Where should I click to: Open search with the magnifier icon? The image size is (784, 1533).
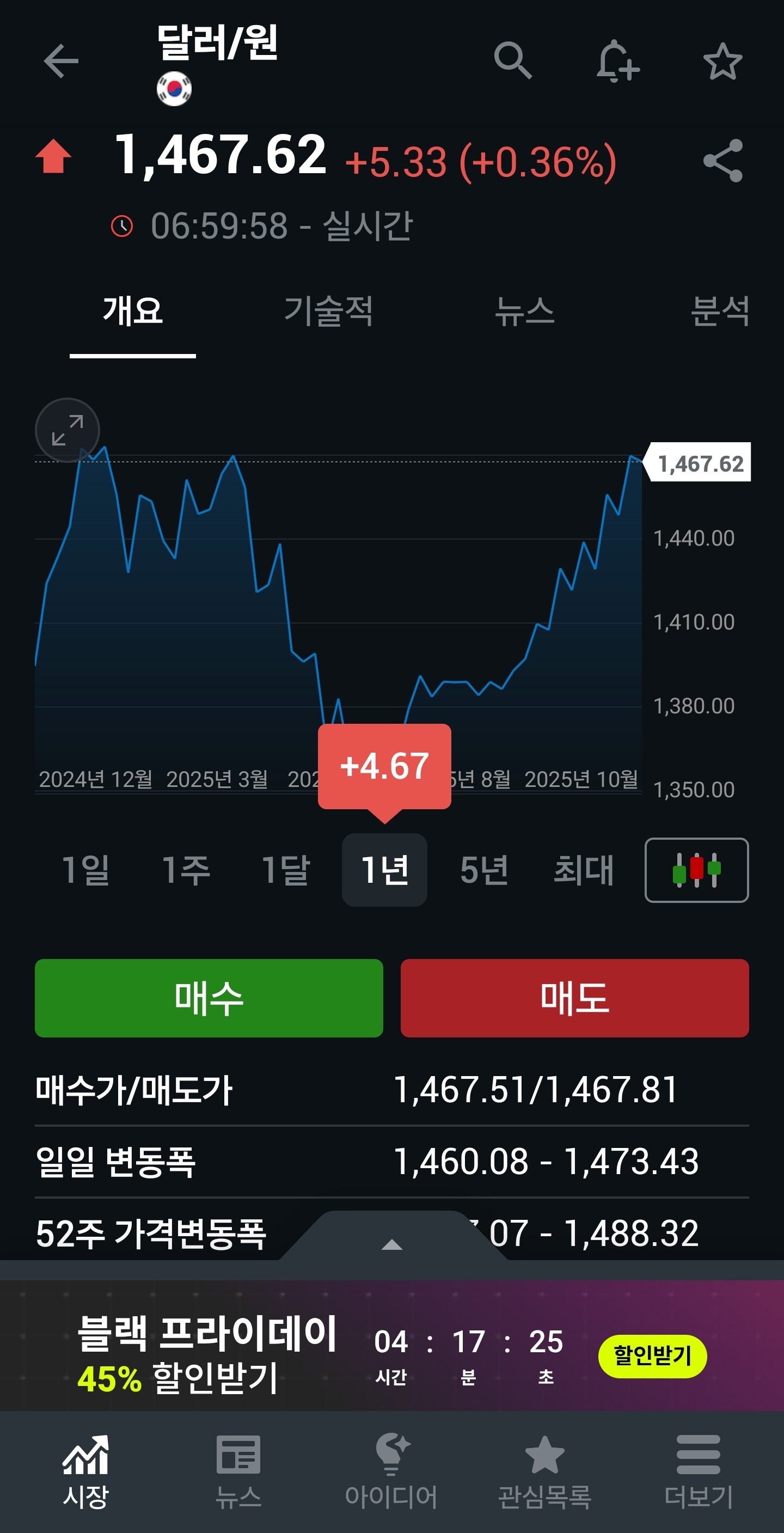coord(512,60)
